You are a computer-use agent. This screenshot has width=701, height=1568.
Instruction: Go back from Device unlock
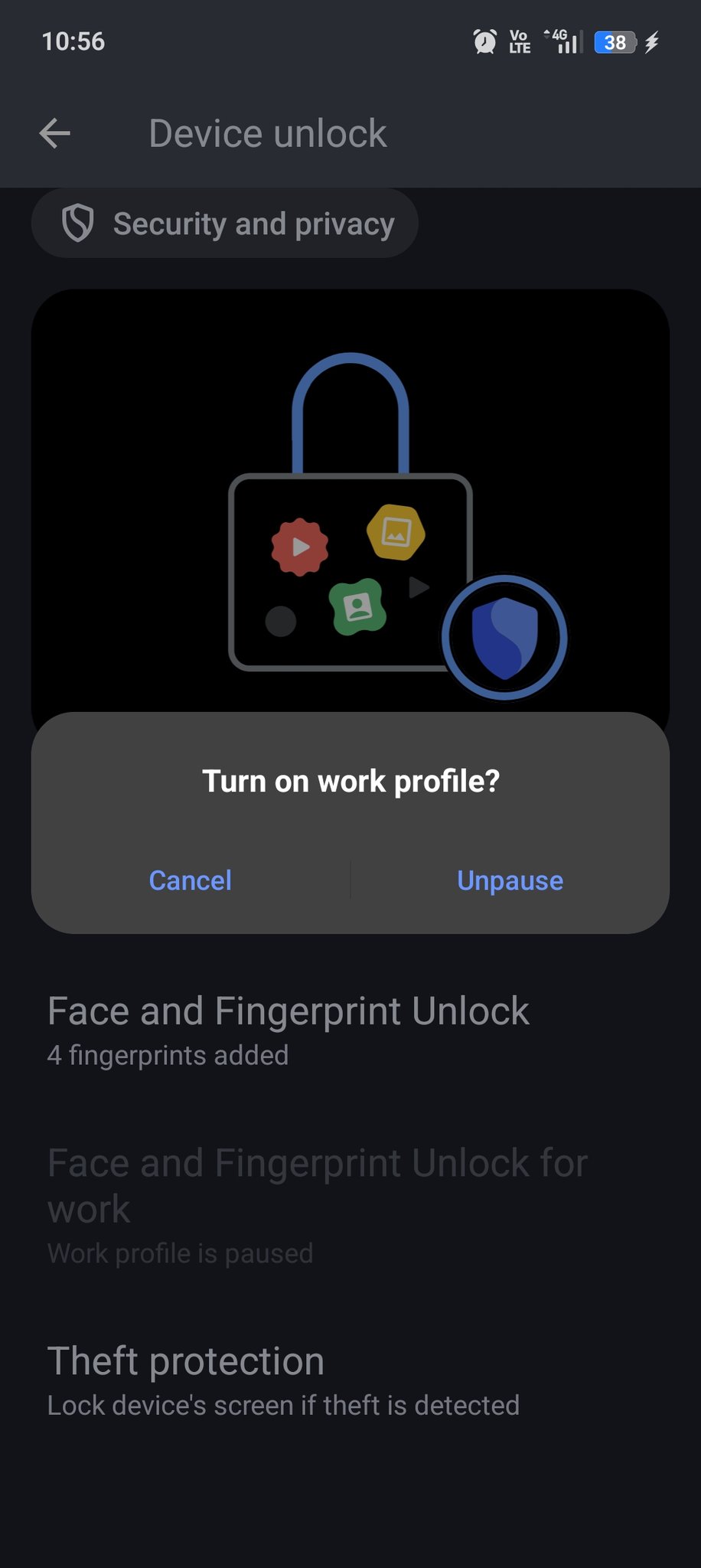point(55,133)
